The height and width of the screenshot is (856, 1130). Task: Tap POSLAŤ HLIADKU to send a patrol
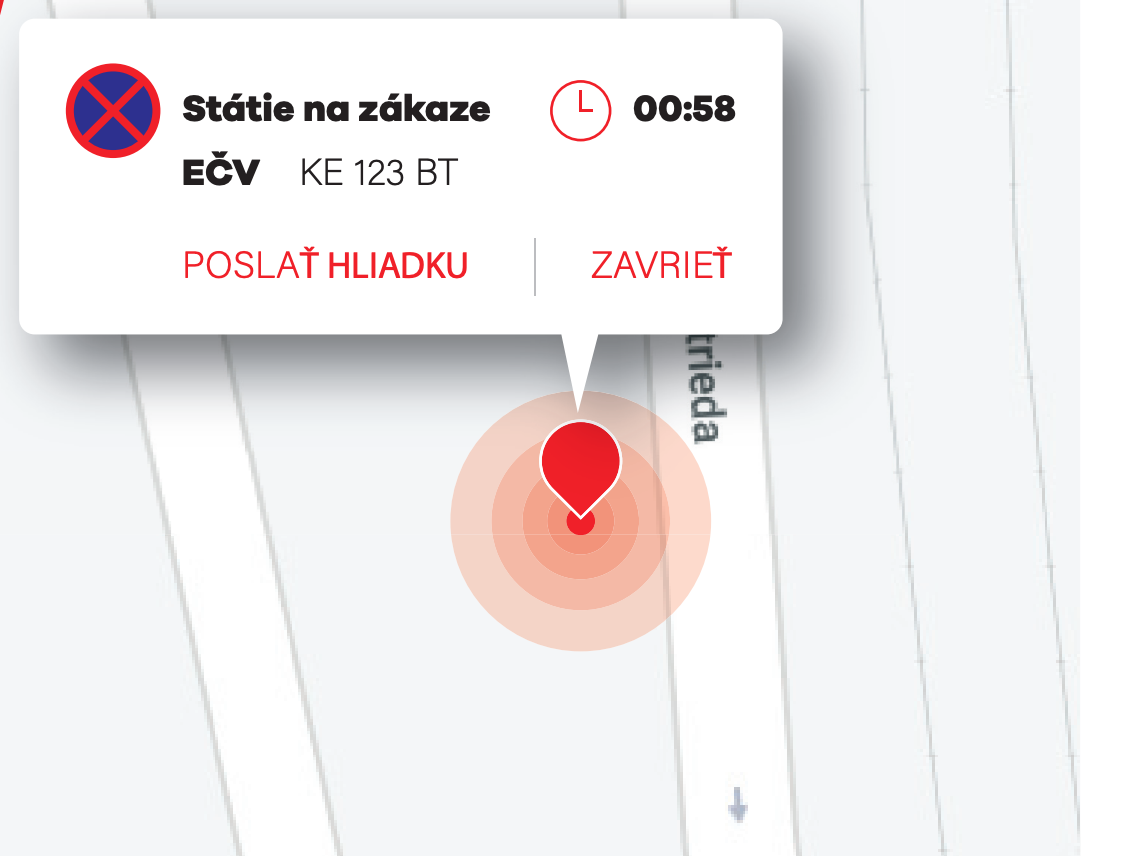coord(325,266)
